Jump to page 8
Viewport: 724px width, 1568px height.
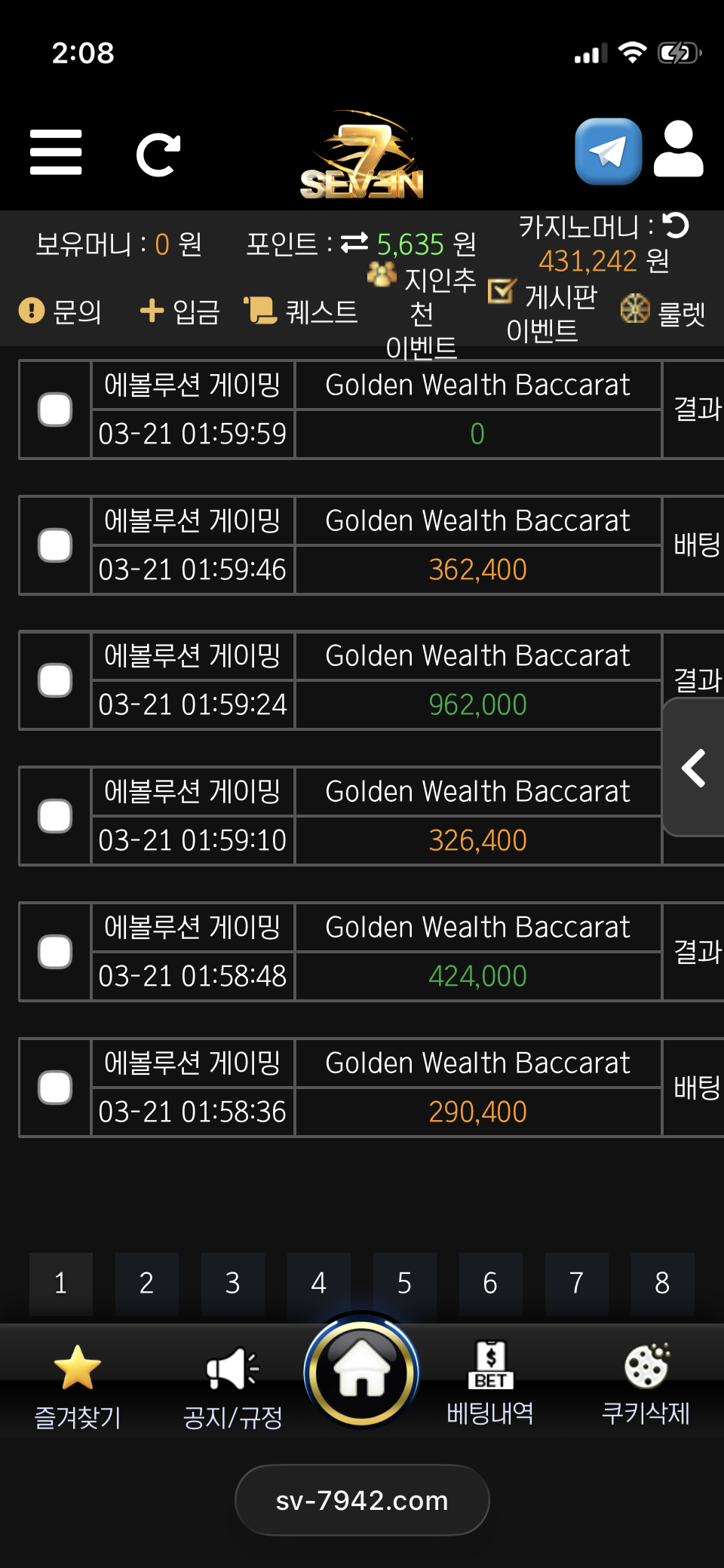coord(662,1283)
